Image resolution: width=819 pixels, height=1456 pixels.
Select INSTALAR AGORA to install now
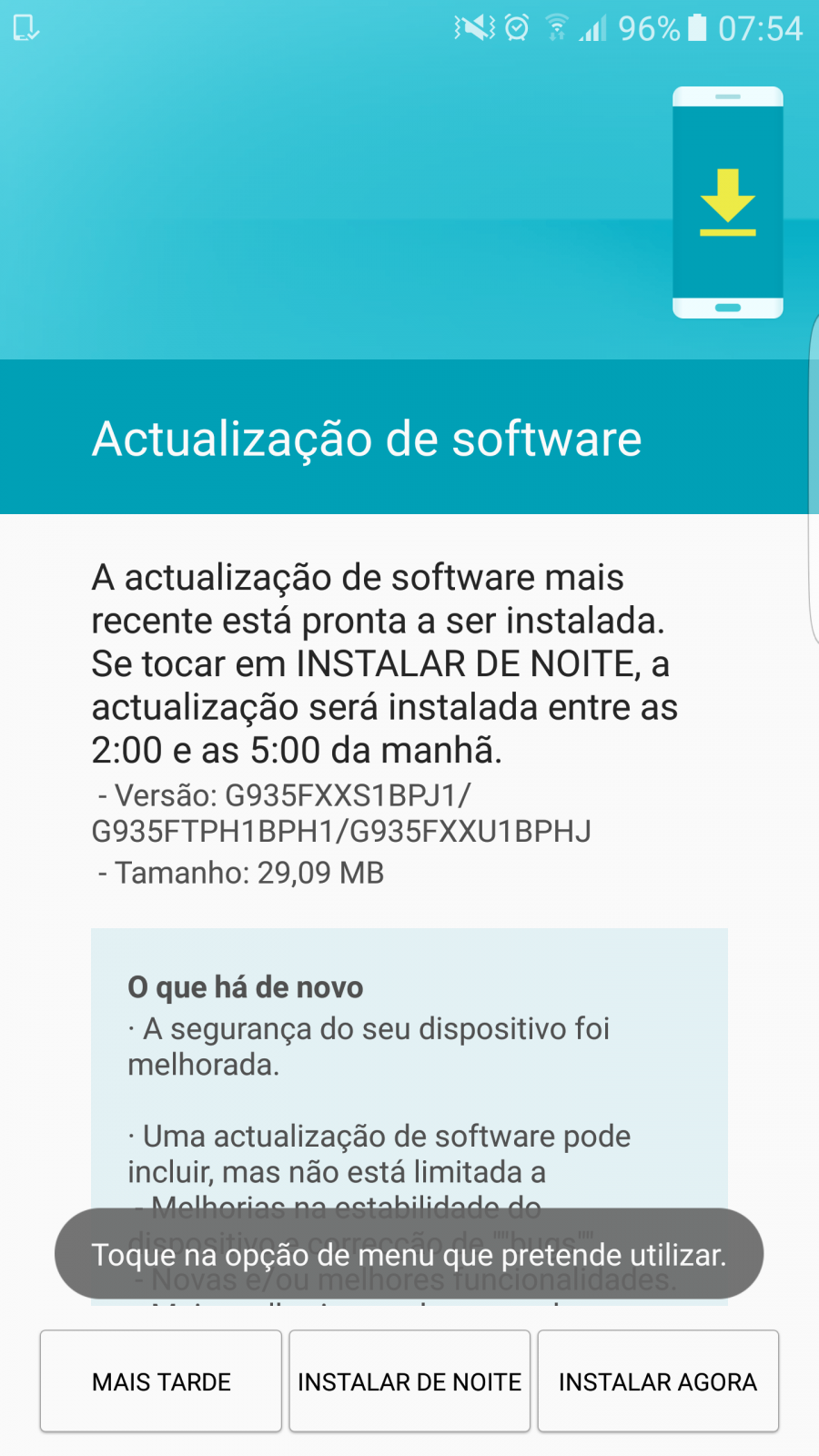point(658,1381)
